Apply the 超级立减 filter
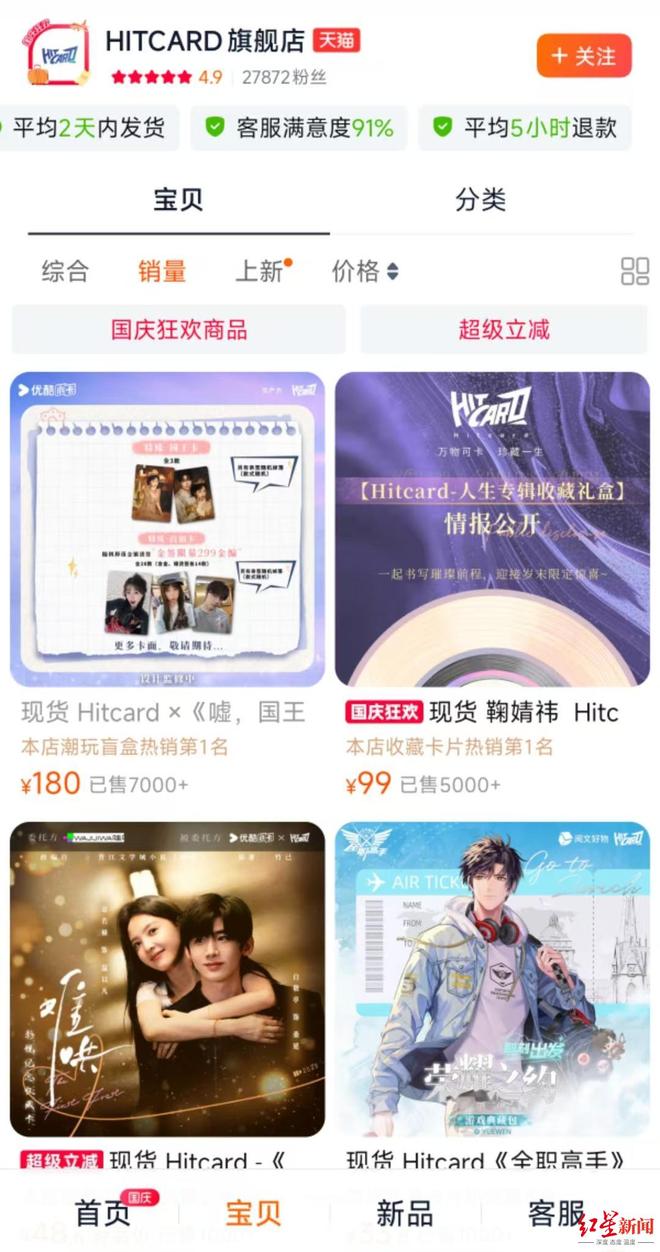Image resolution: width=660 pixels, height=1252 pixels. 504,330
